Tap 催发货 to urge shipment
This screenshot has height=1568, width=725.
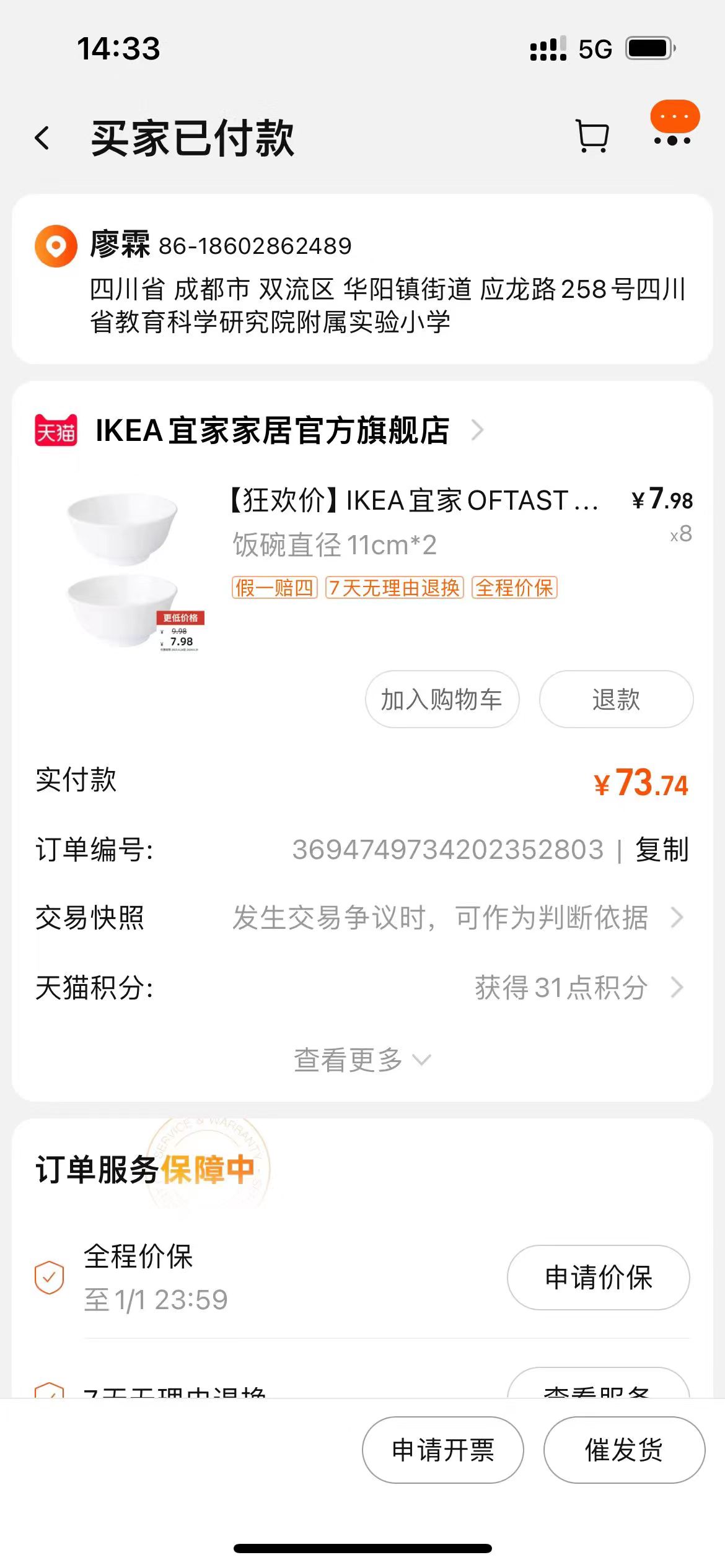[624, 1450]
